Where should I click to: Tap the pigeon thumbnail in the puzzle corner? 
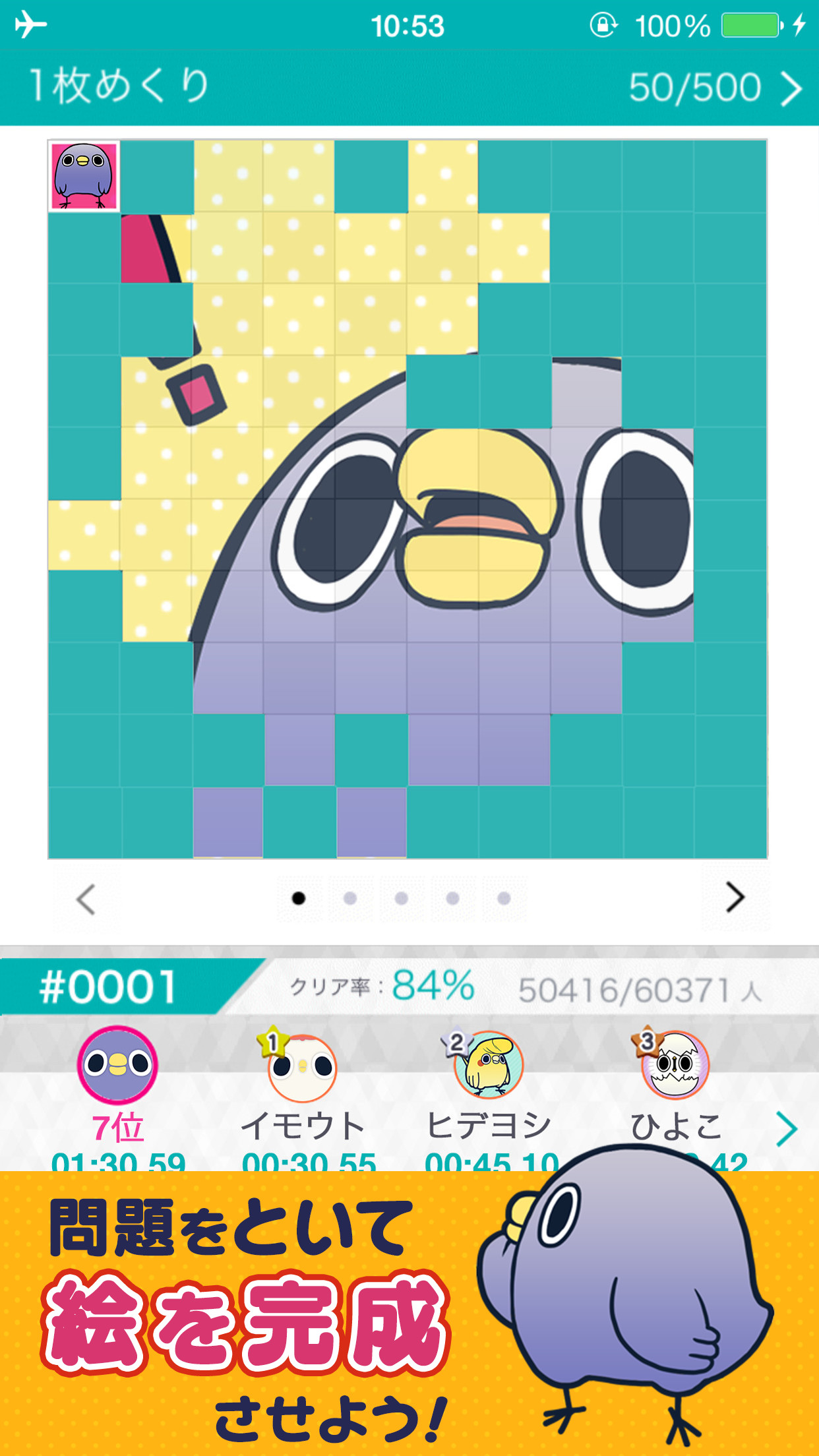[x=84, y=176]
